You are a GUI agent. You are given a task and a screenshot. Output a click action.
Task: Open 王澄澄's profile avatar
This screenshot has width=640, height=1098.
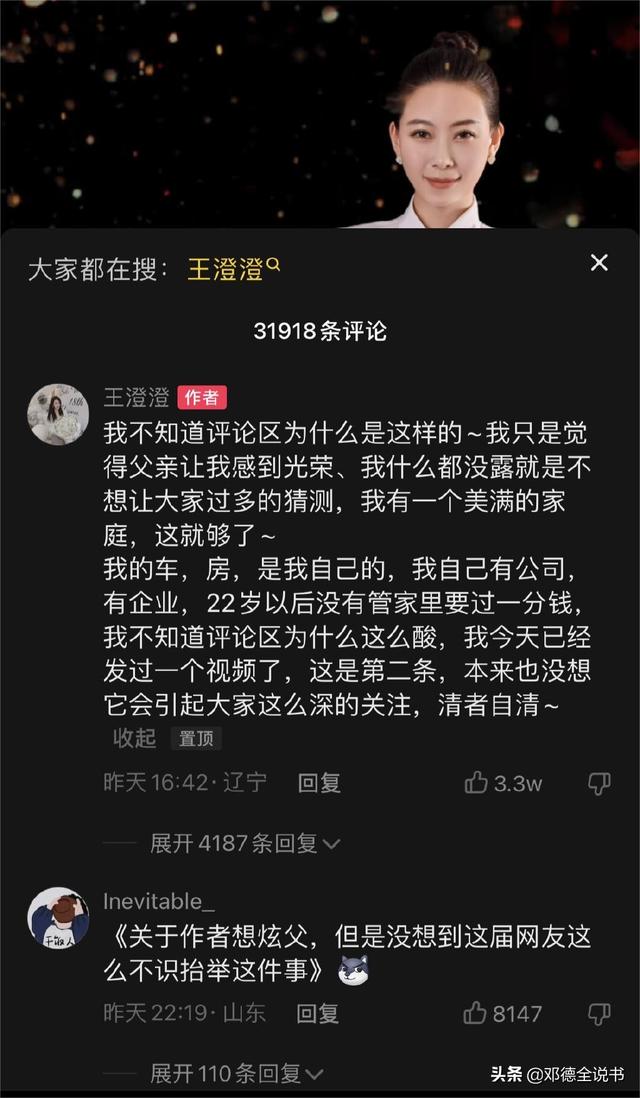(x=58, y=414)
